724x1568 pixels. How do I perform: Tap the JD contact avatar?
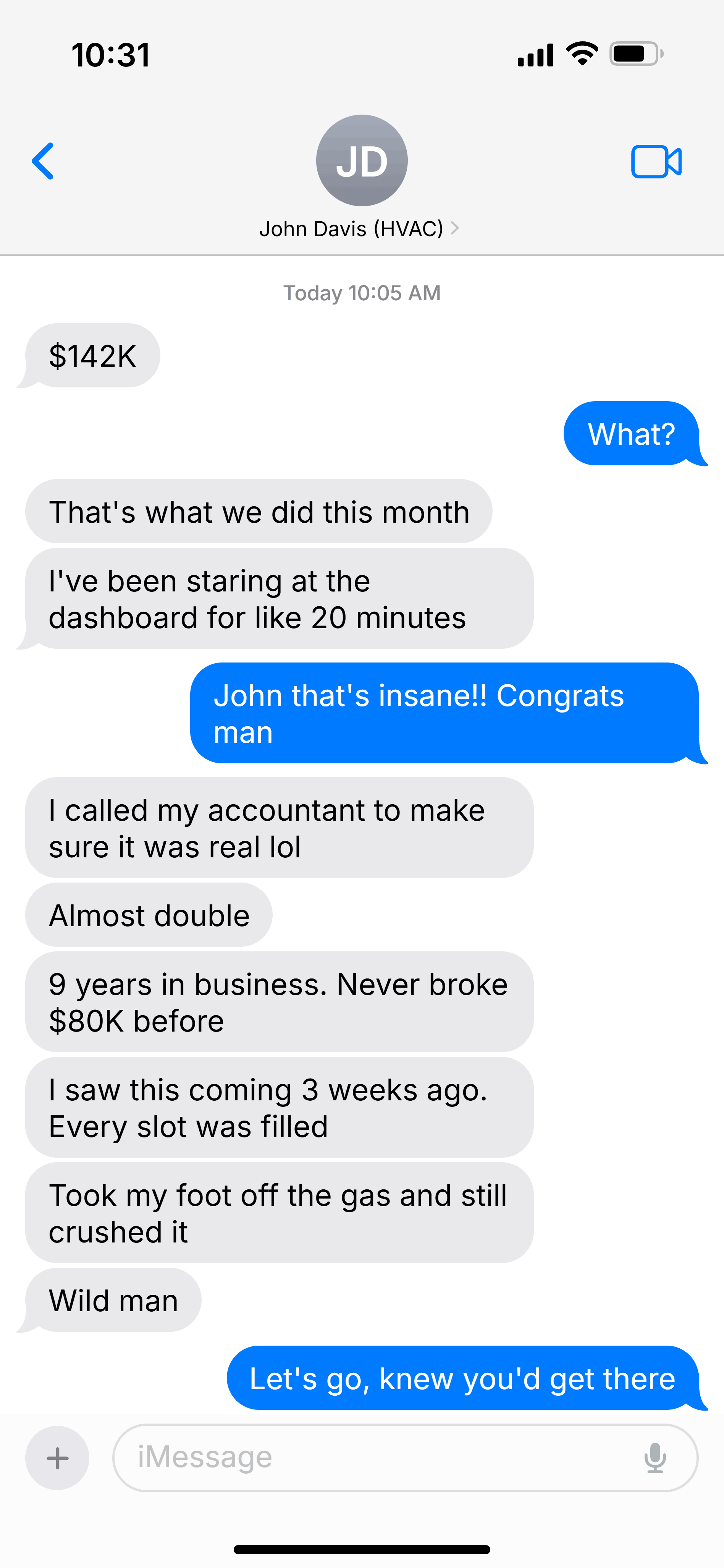(x=361, y=160)
